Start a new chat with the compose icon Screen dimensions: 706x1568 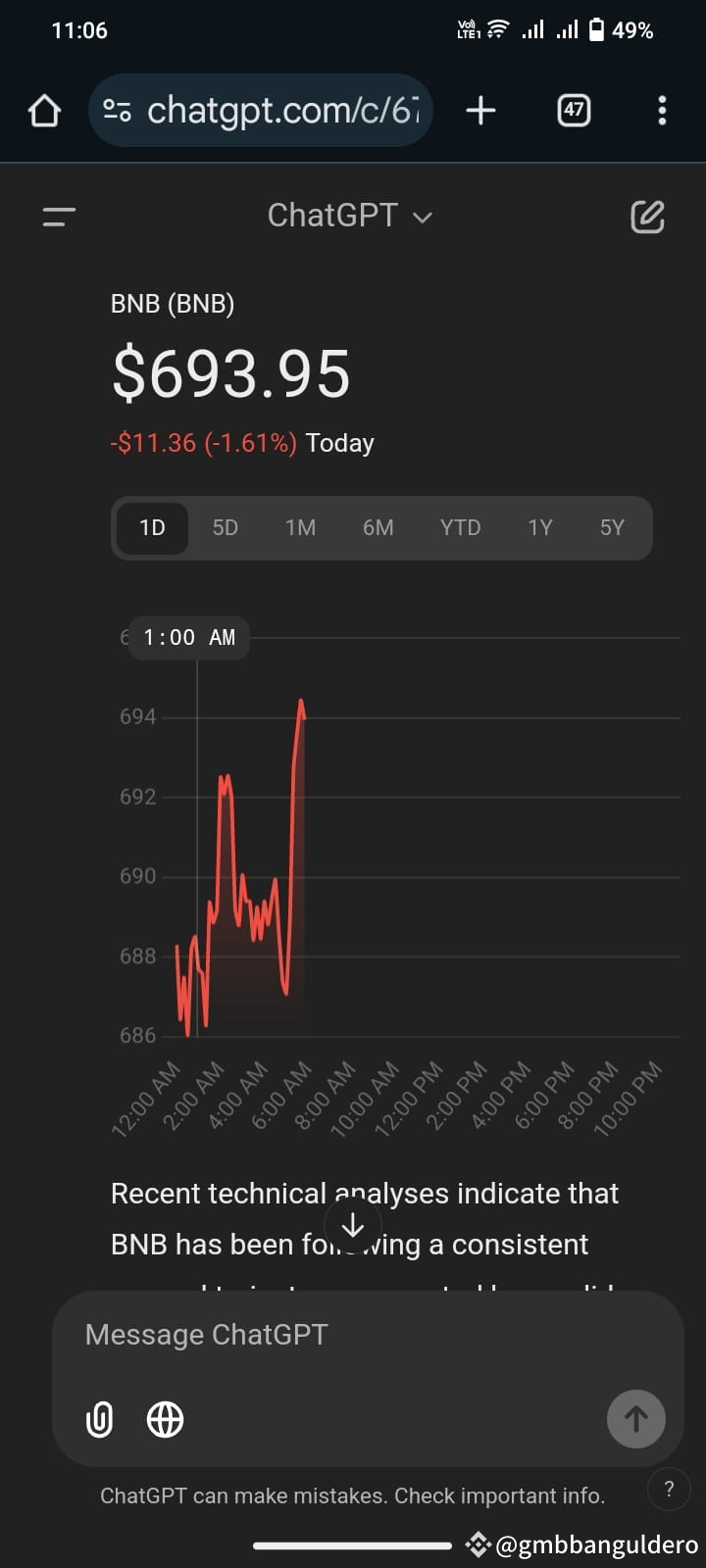tap(647, 217)
